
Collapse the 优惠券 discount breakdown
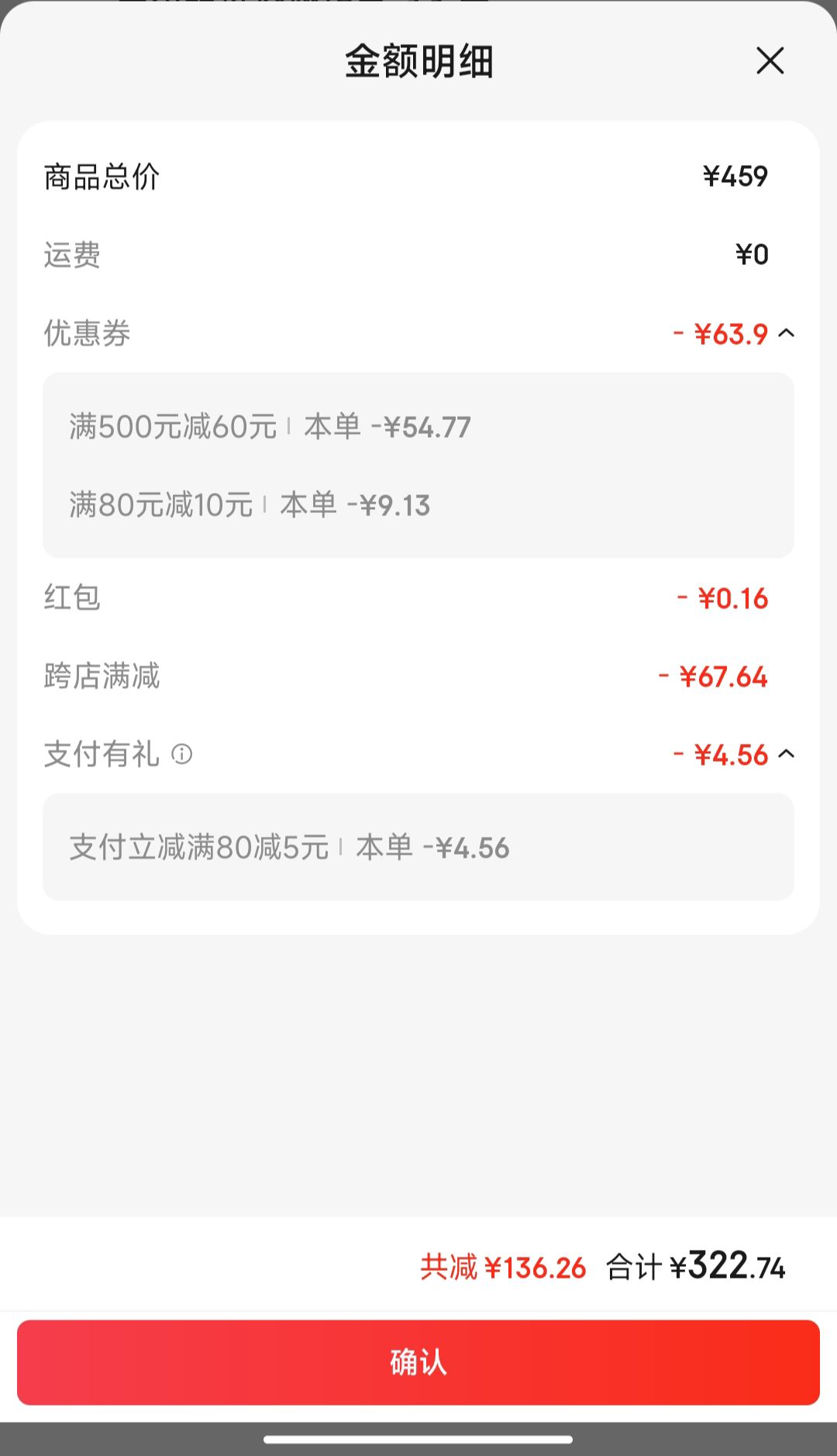787,333
